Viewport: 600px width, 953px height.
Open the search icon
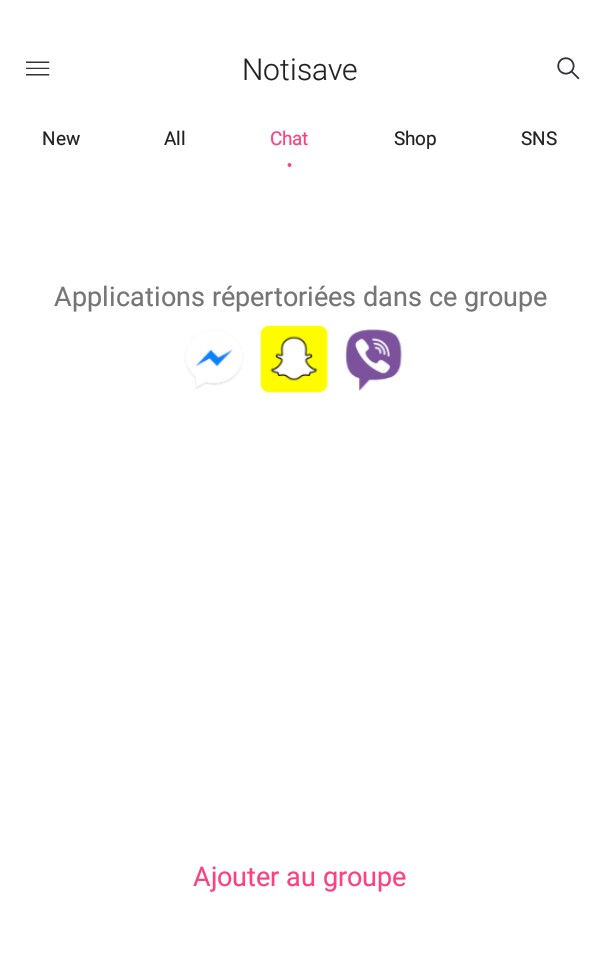(x=568, y=68)
